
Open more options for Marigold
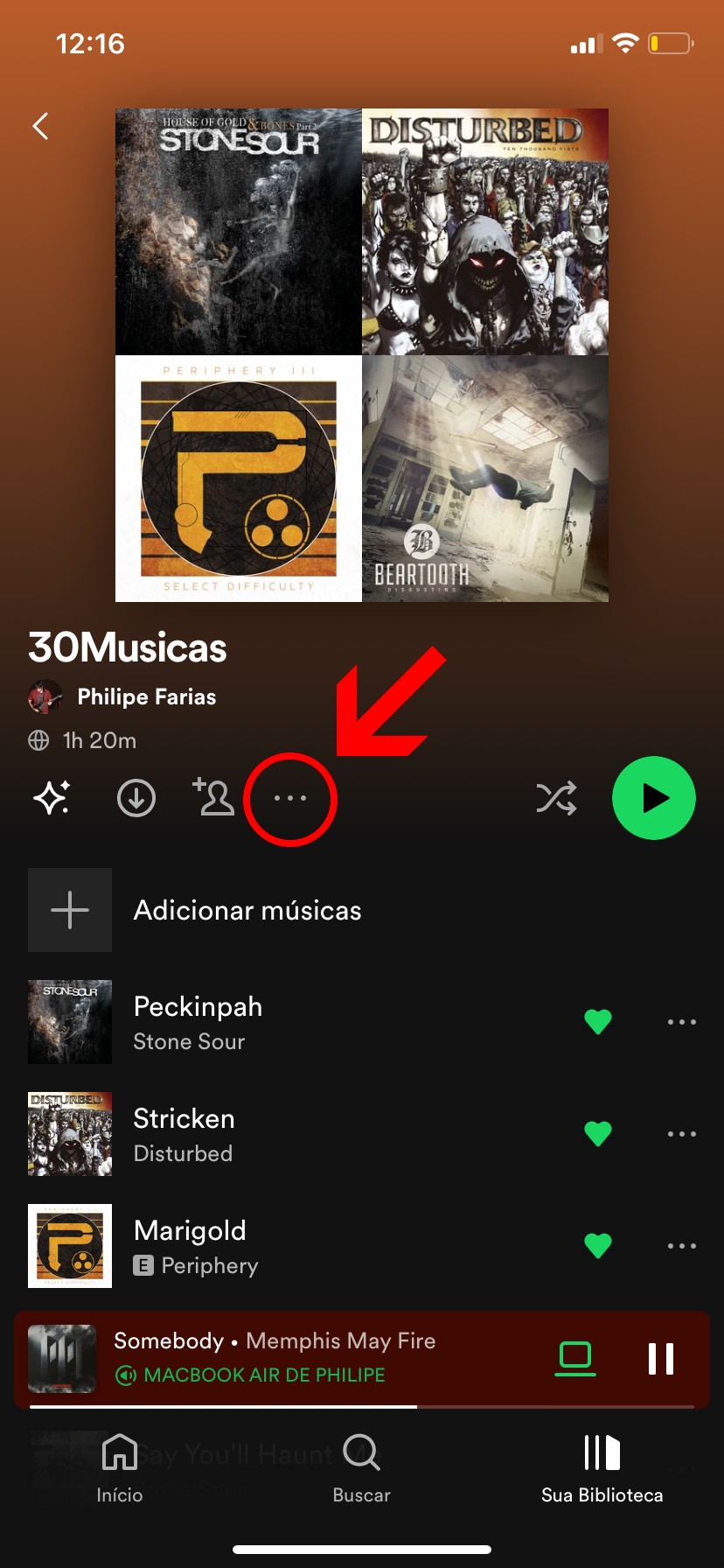click(682, 1246)
